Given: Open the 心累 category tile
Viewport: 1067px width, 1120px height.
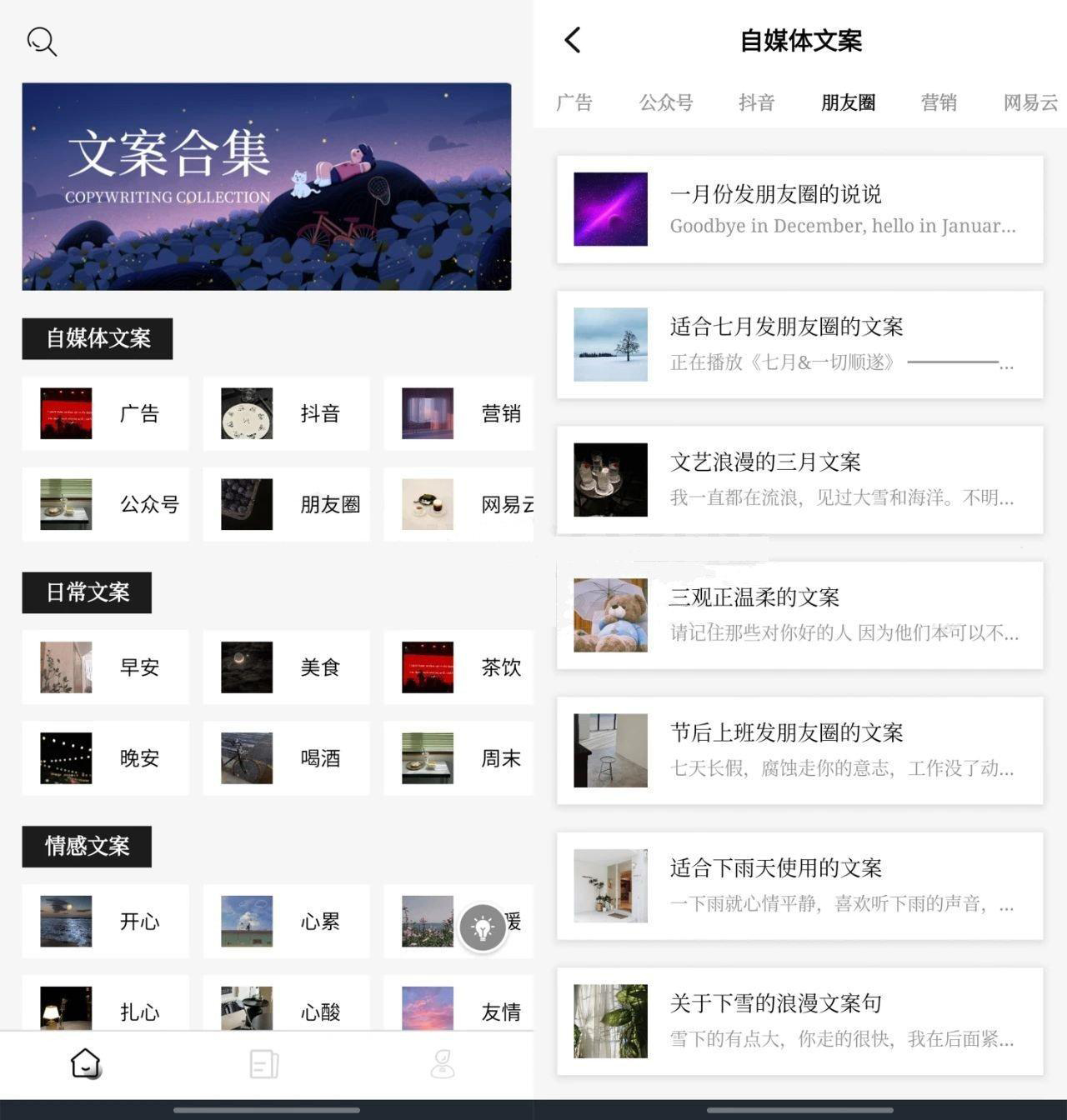Looking at the screenshot, I should tap(286, 921).
